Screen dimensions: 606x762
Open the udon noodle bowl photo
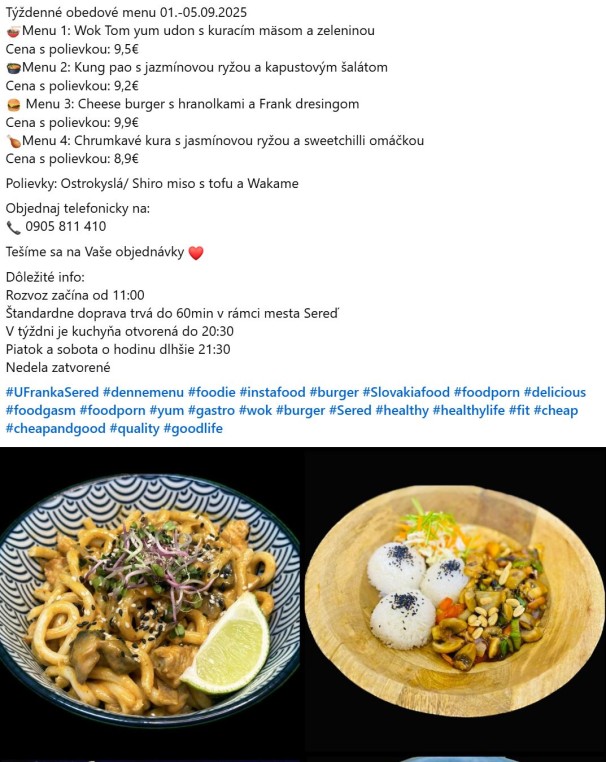(x=148, y=600)
